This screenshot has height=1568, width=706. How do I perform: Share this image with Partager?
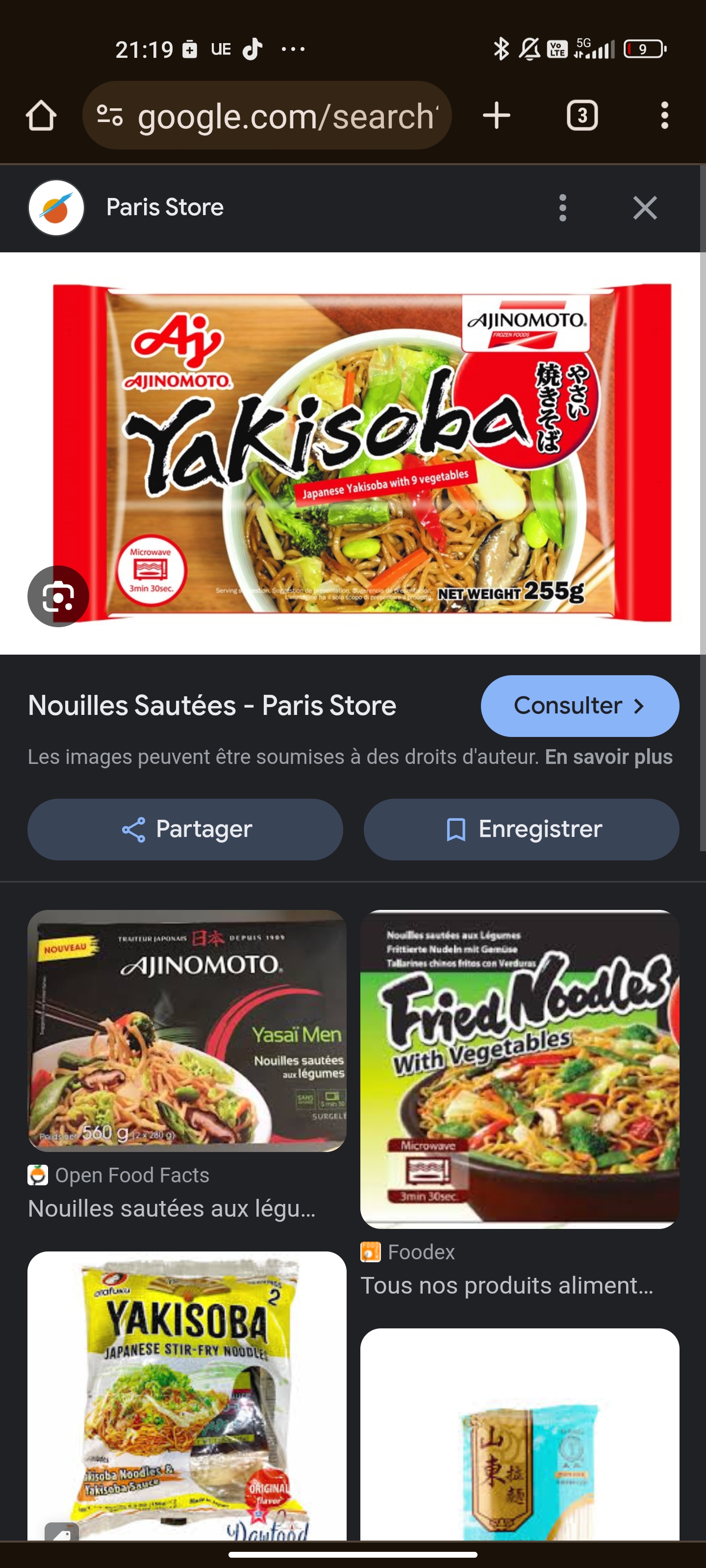pos(185,829)
